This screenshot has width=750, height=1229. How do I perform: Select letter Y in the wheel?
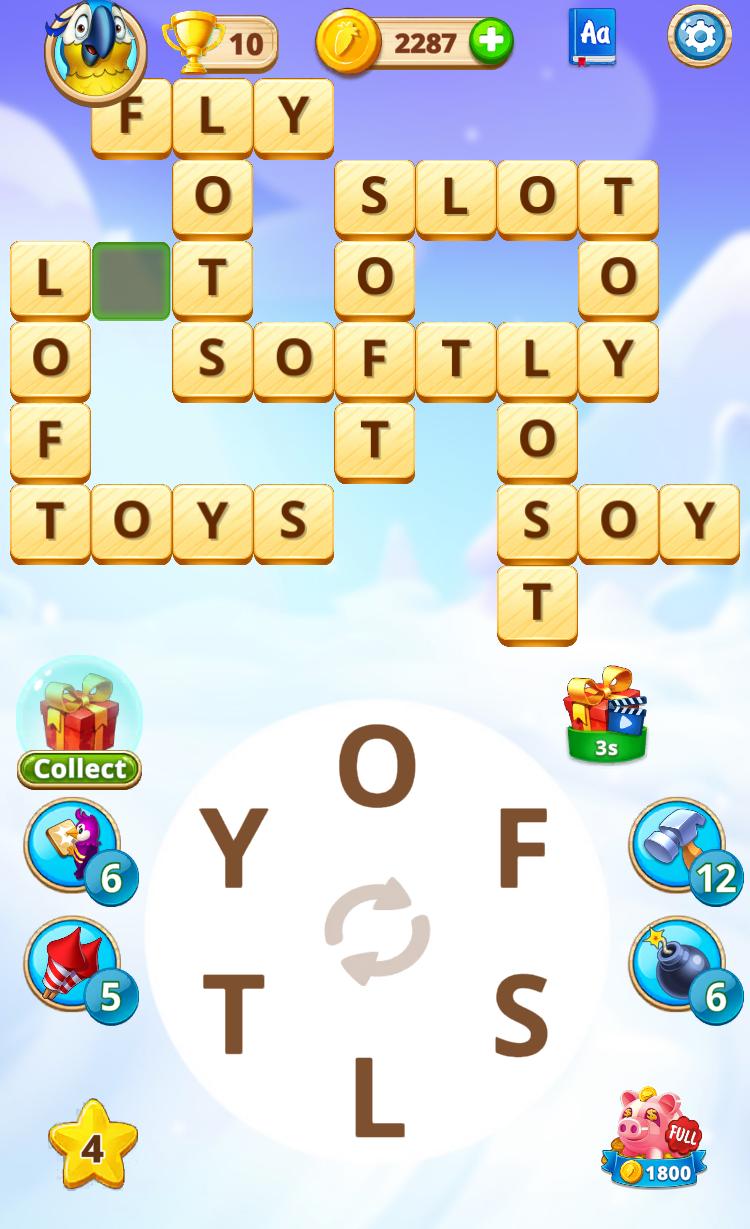[x=234, y=849]
